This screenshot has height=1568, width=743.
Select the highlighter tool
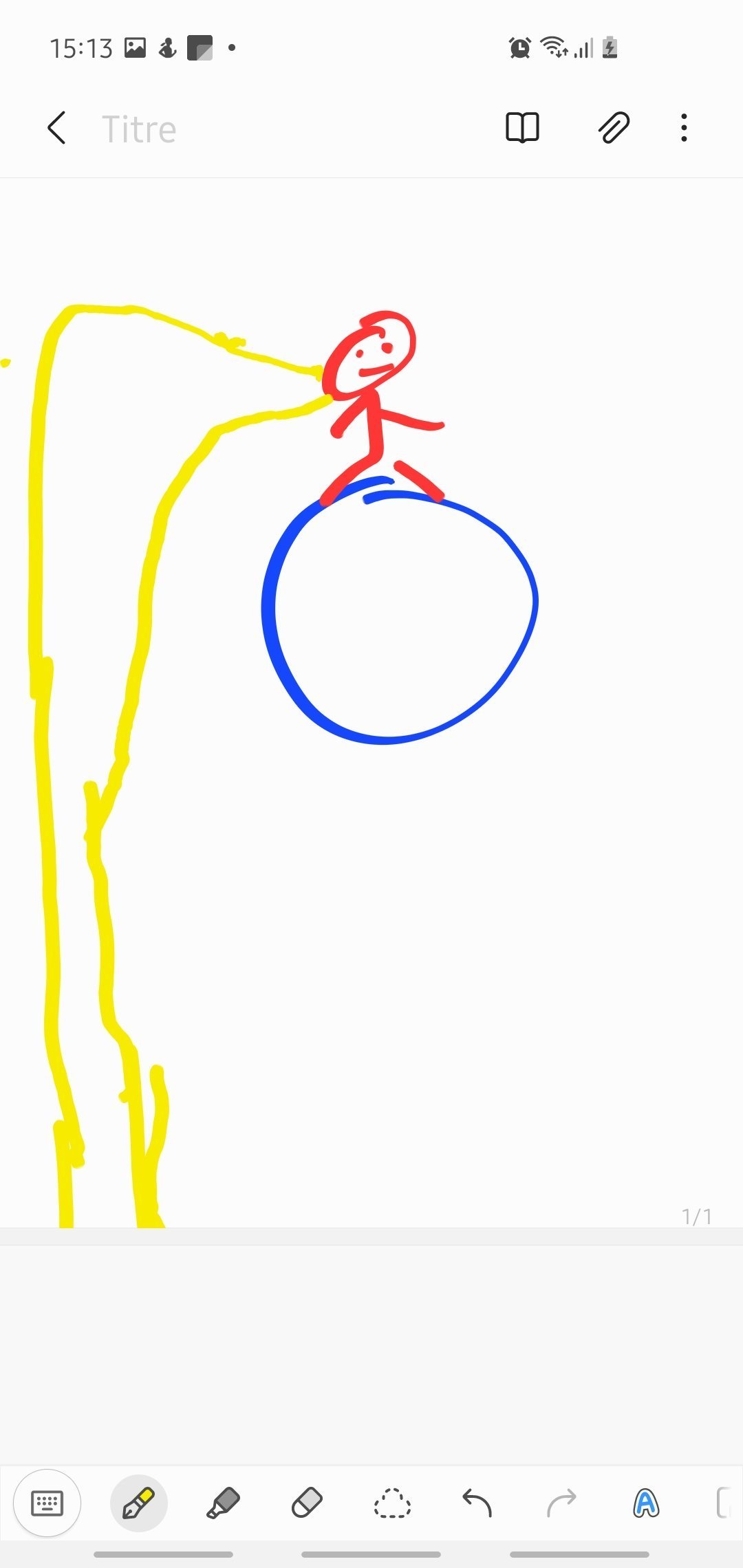[x=223, y=1503]
